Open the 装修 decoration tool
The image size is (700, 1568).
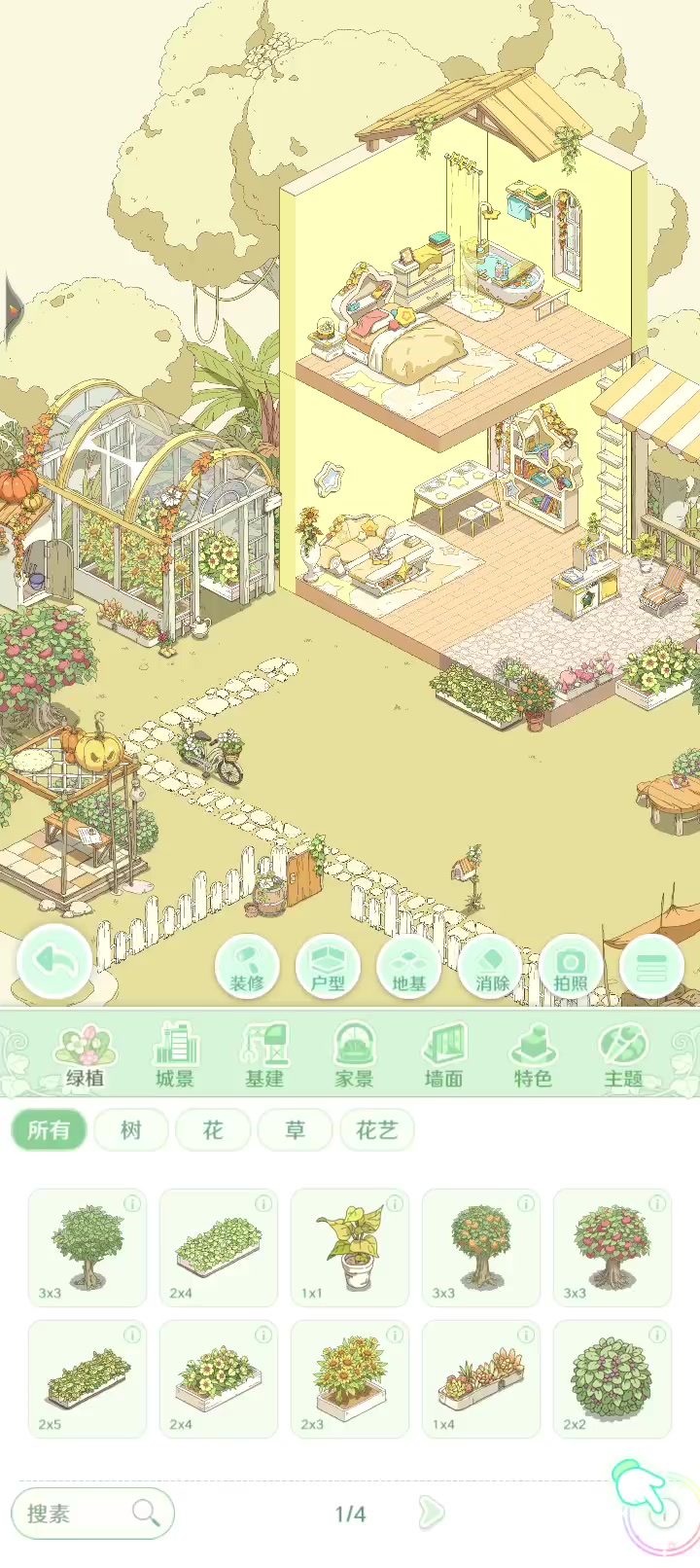coord(247,967)
